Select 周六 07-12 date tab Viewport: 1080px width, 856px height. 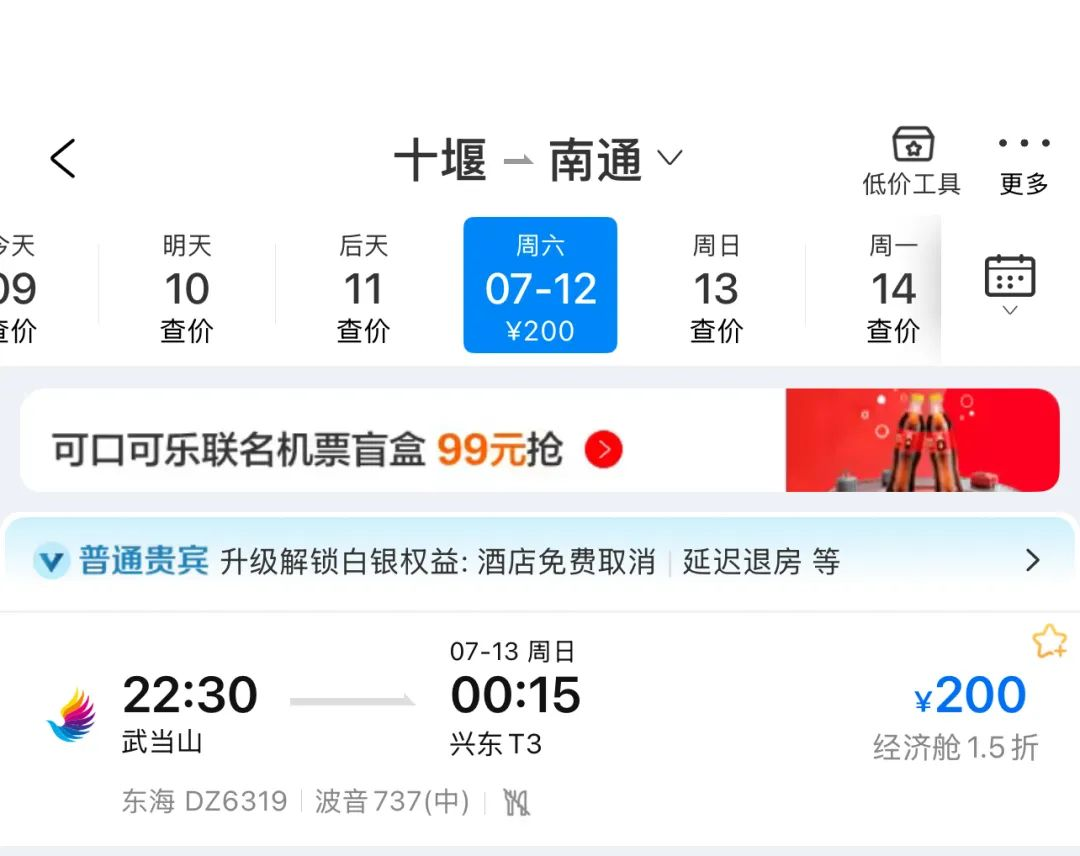(540, 286)
